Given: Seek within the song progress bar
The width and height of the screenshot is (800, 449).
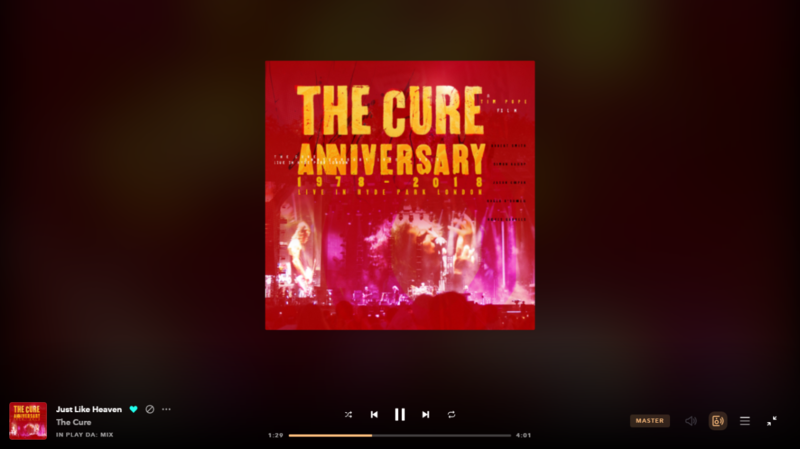Looking at the screenshot, I should tap(400, 435).
